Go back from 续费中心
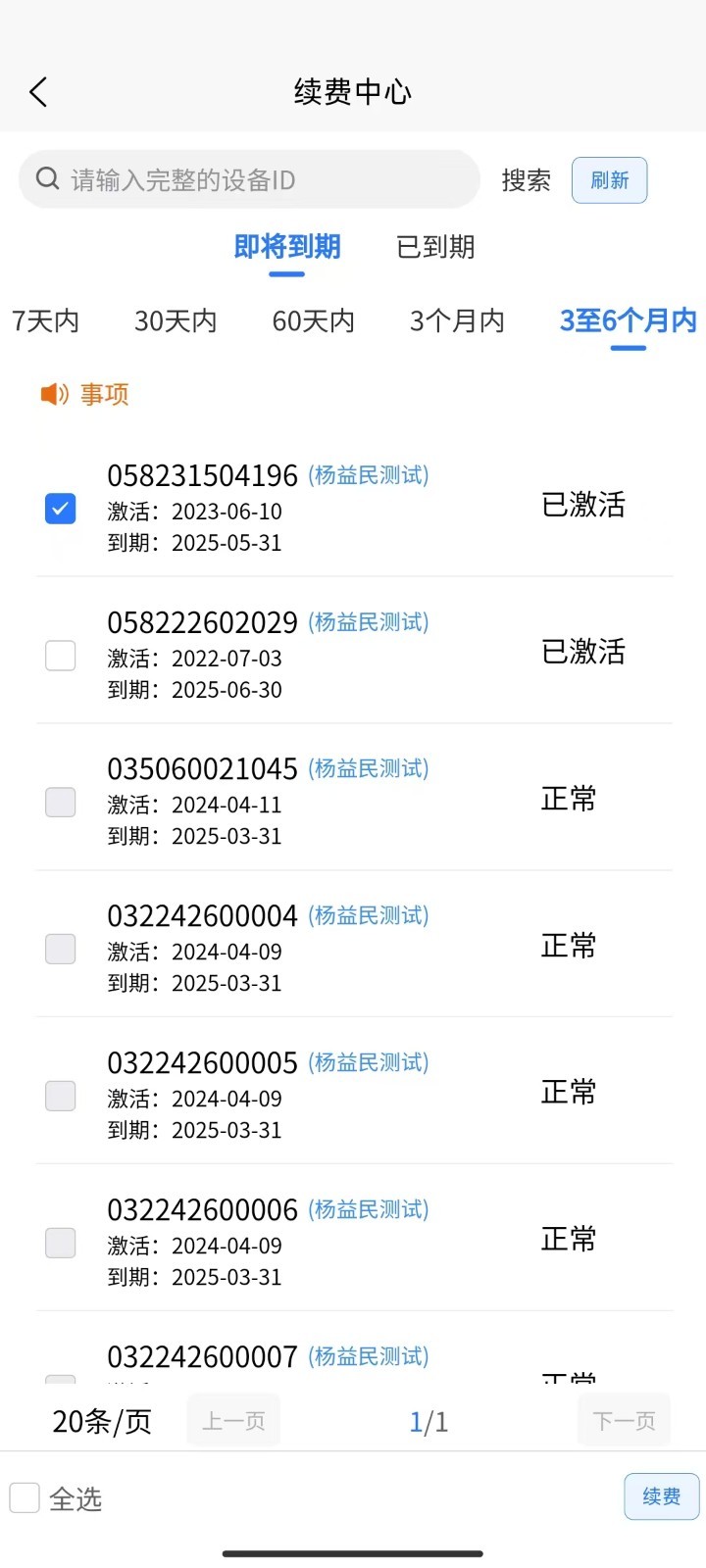Viewport: 706px width, 1568px height. (39, 92)
